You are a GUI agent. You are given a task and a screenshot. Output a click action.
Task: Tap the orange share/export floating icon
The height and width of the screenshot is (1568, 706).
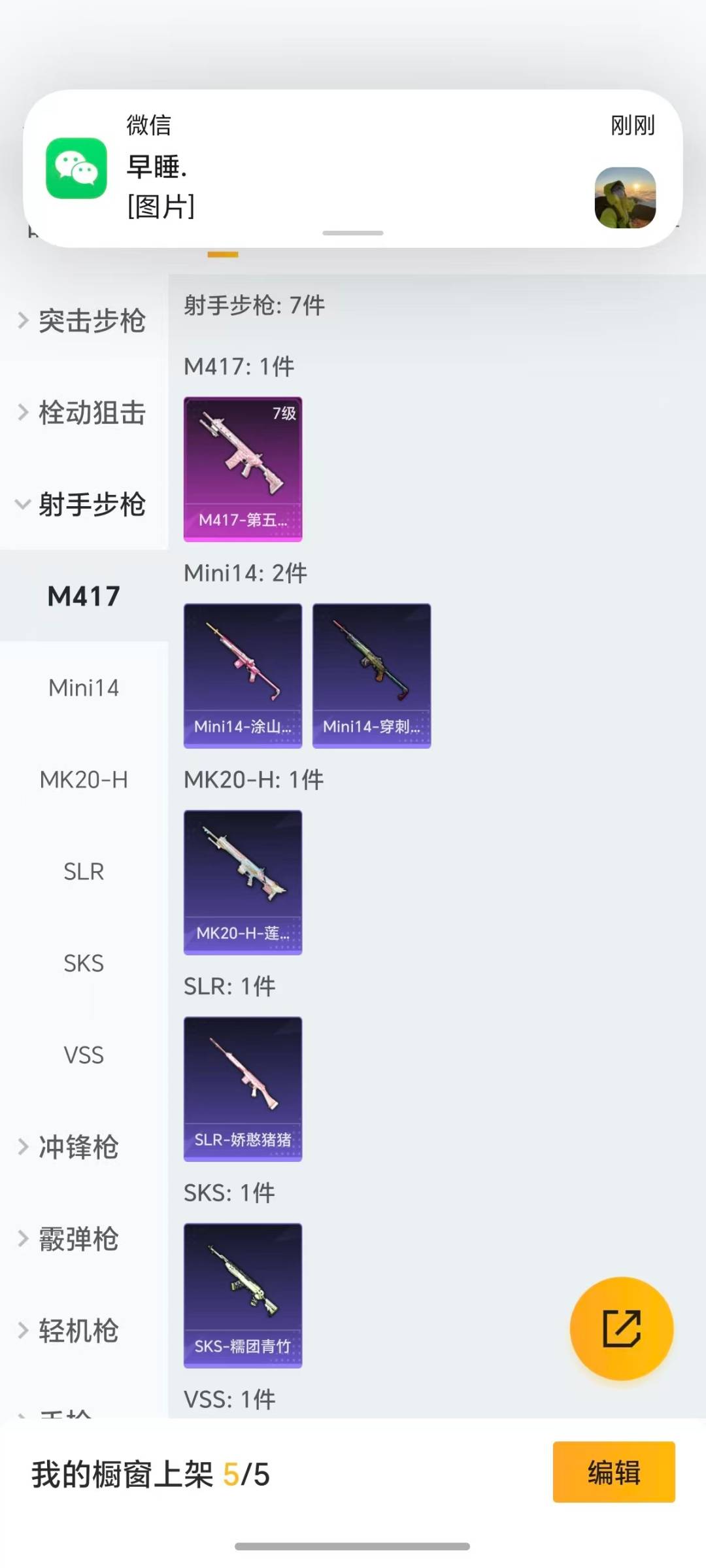(622, 1331)
